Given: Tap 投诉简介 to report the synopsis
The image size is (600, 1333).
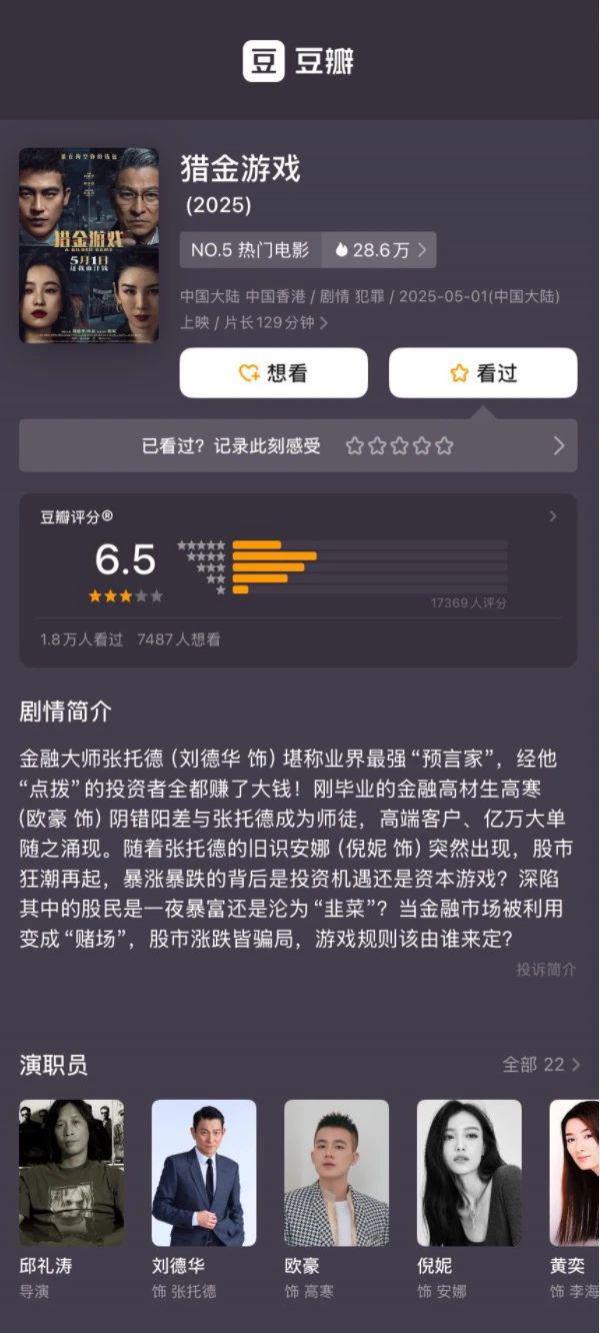Looking at the screenshot, I should [x=546, y=969].
